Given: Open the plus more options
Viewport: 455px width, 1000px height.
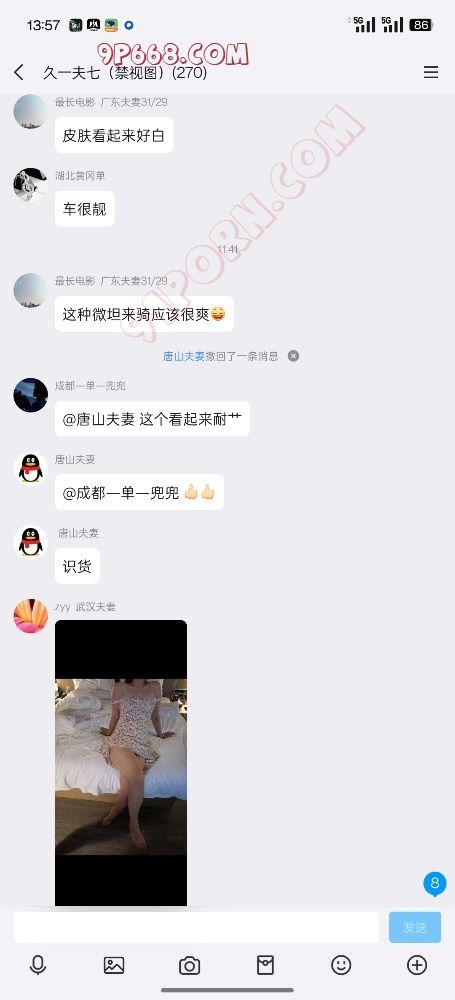Looking at the screenshot, I should [417, 965].
